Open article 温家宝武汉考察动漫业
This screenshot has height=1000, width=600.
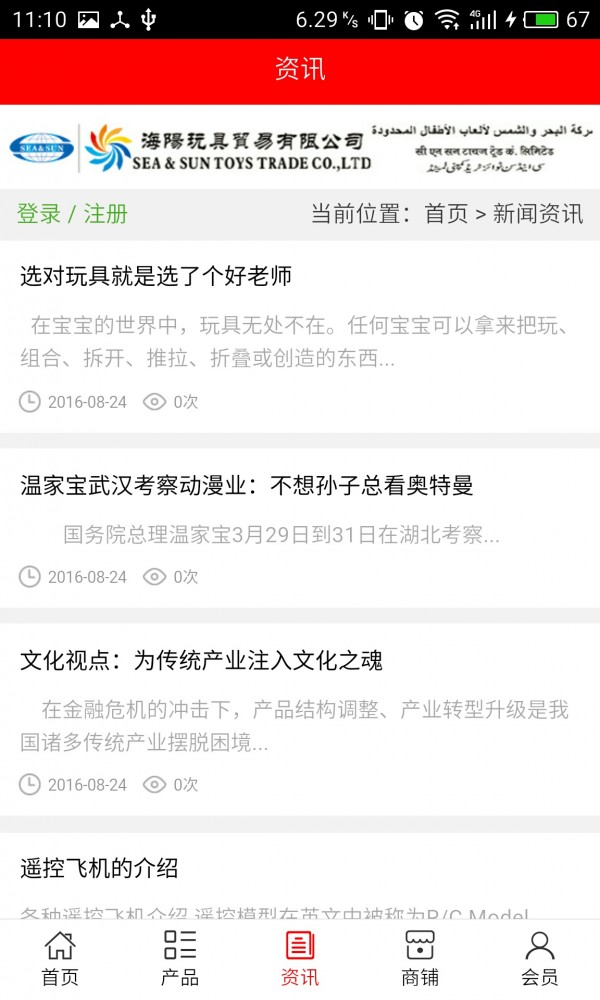[x=247, y=486]
